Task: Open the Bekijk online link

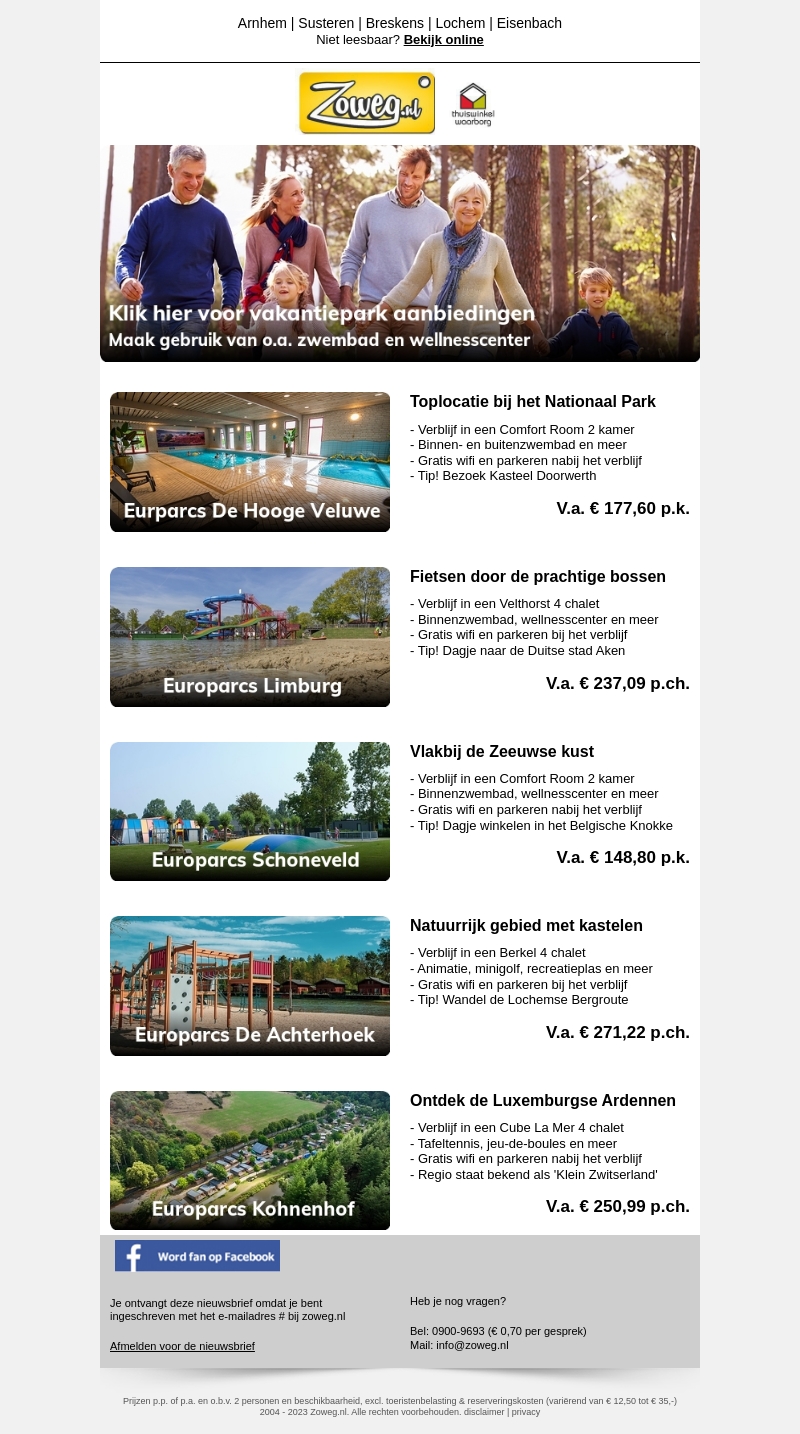Action: 443,40
